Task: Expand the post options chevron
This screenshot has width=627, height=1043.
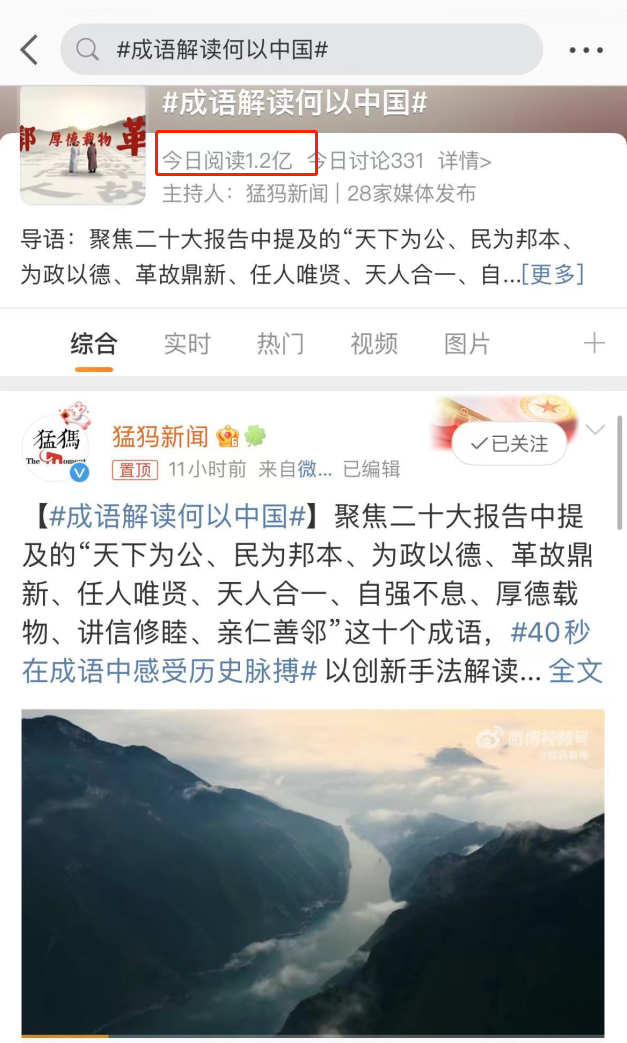Action: click(595, 430)
